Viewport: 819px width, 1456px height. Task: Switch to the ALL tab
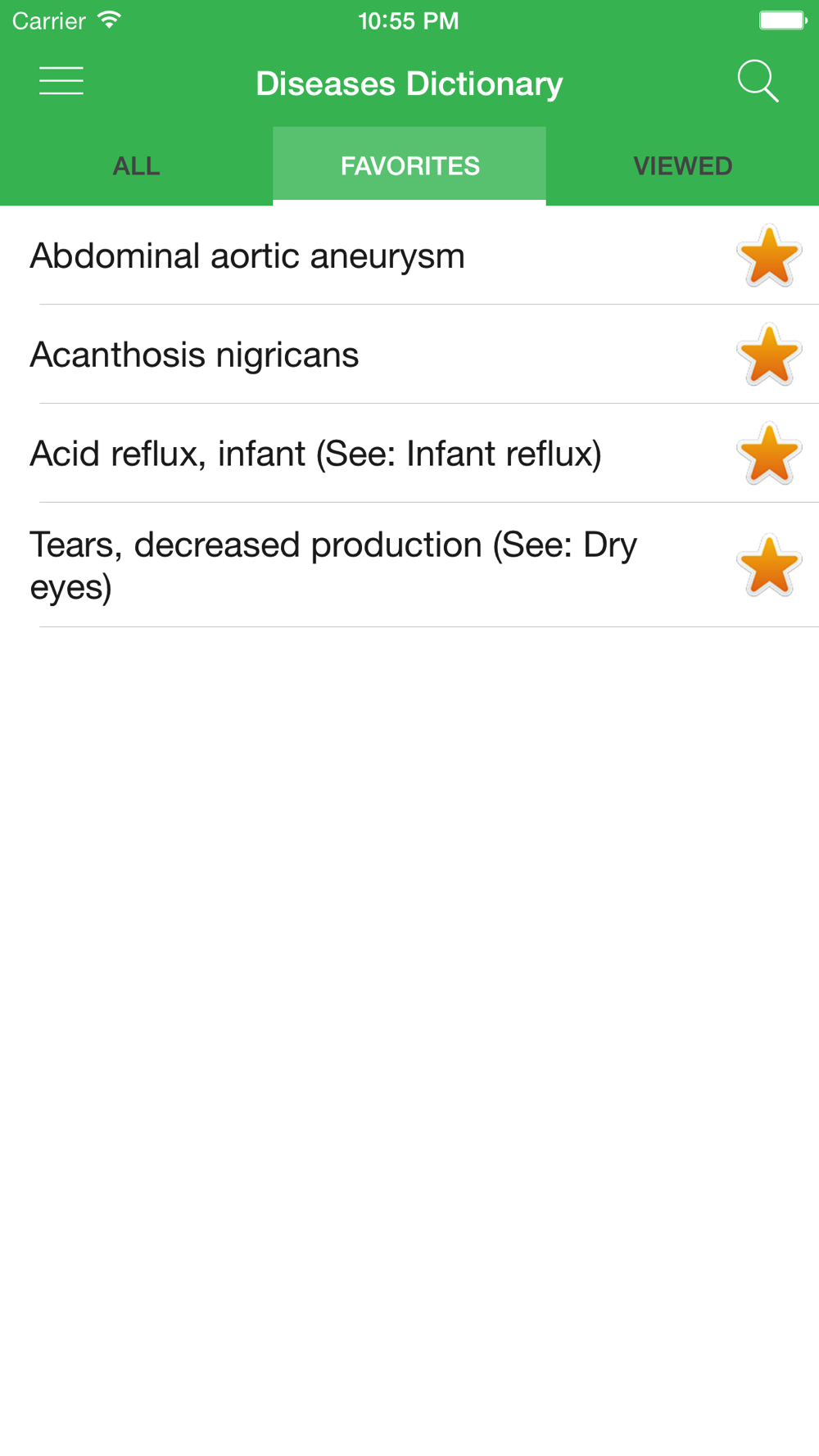tap(136, 166)
